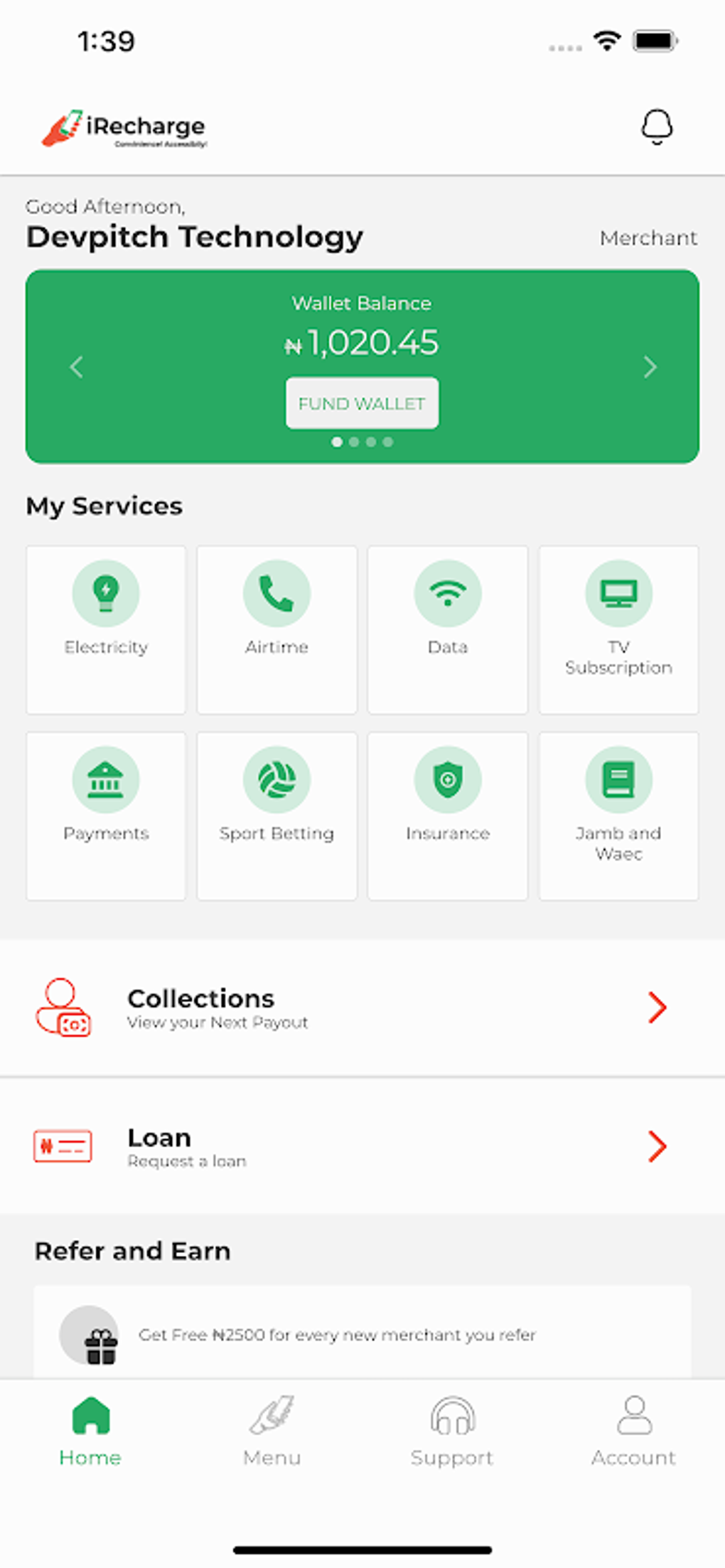Select the Airtime service
This screenshot has height=1568, width=725.
[276, 629]
